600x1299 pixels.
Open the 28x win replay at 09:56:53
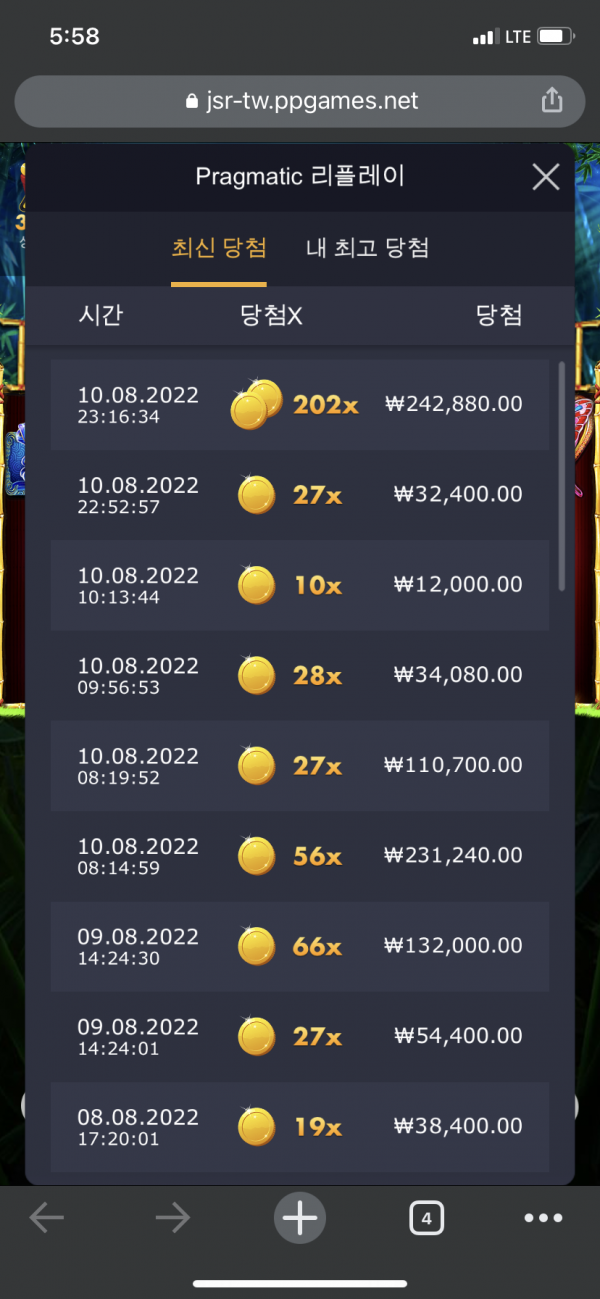(x=300, y=675)
